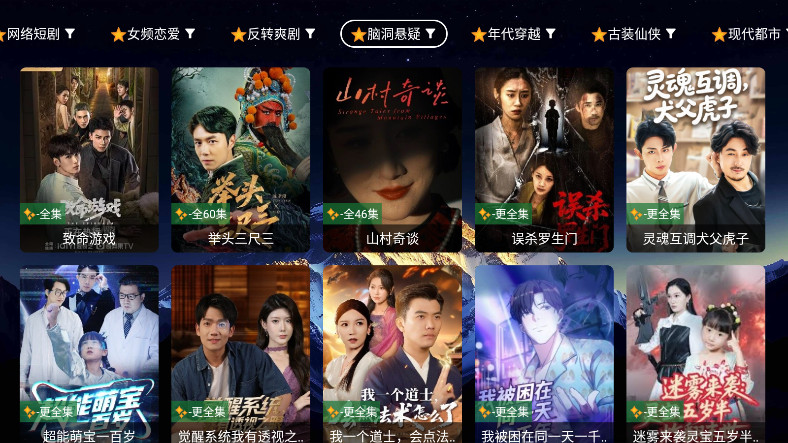The image size is (788, 443).
Task: Open the 山村奇谈 series card
Action: [x=393, y=158]
